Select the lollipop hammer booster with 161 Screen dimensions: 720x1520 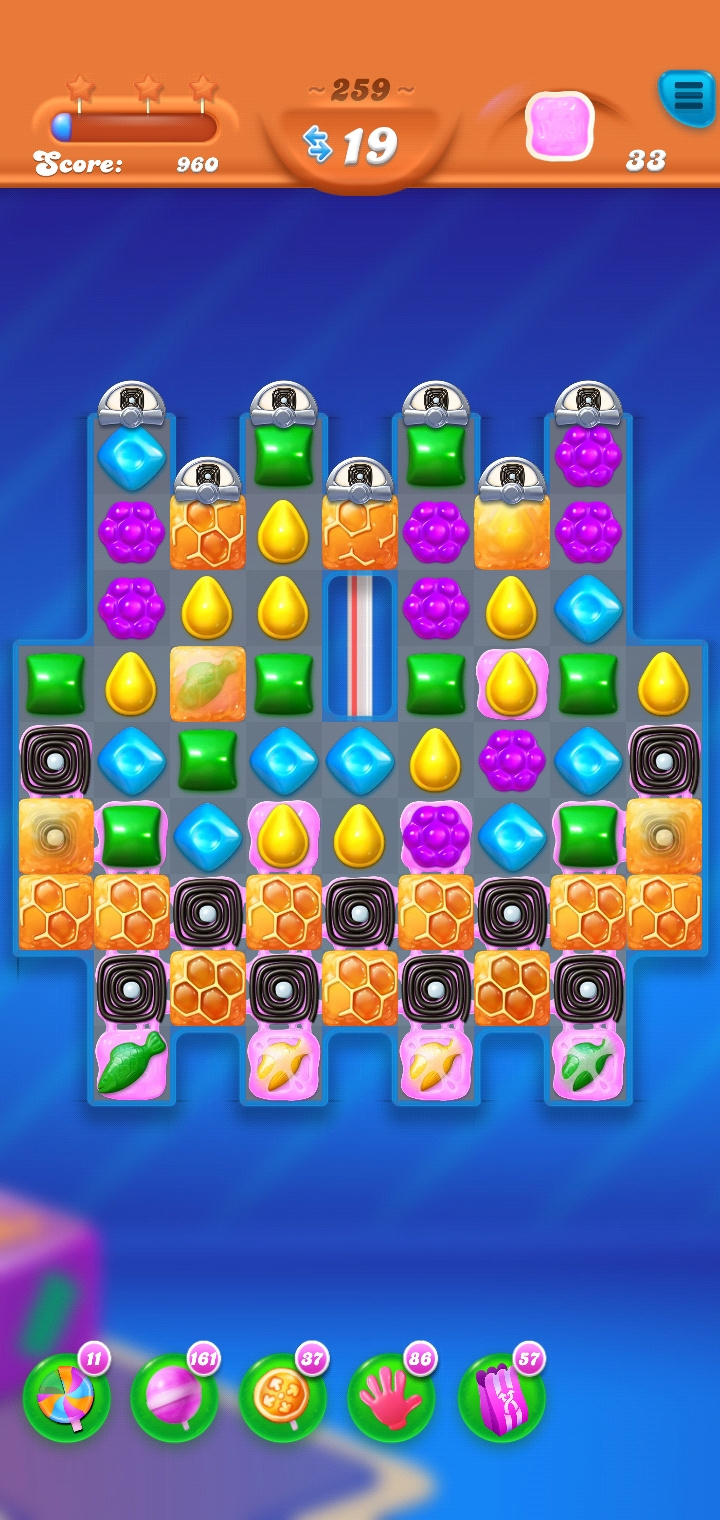click(x=174, y=1398)
